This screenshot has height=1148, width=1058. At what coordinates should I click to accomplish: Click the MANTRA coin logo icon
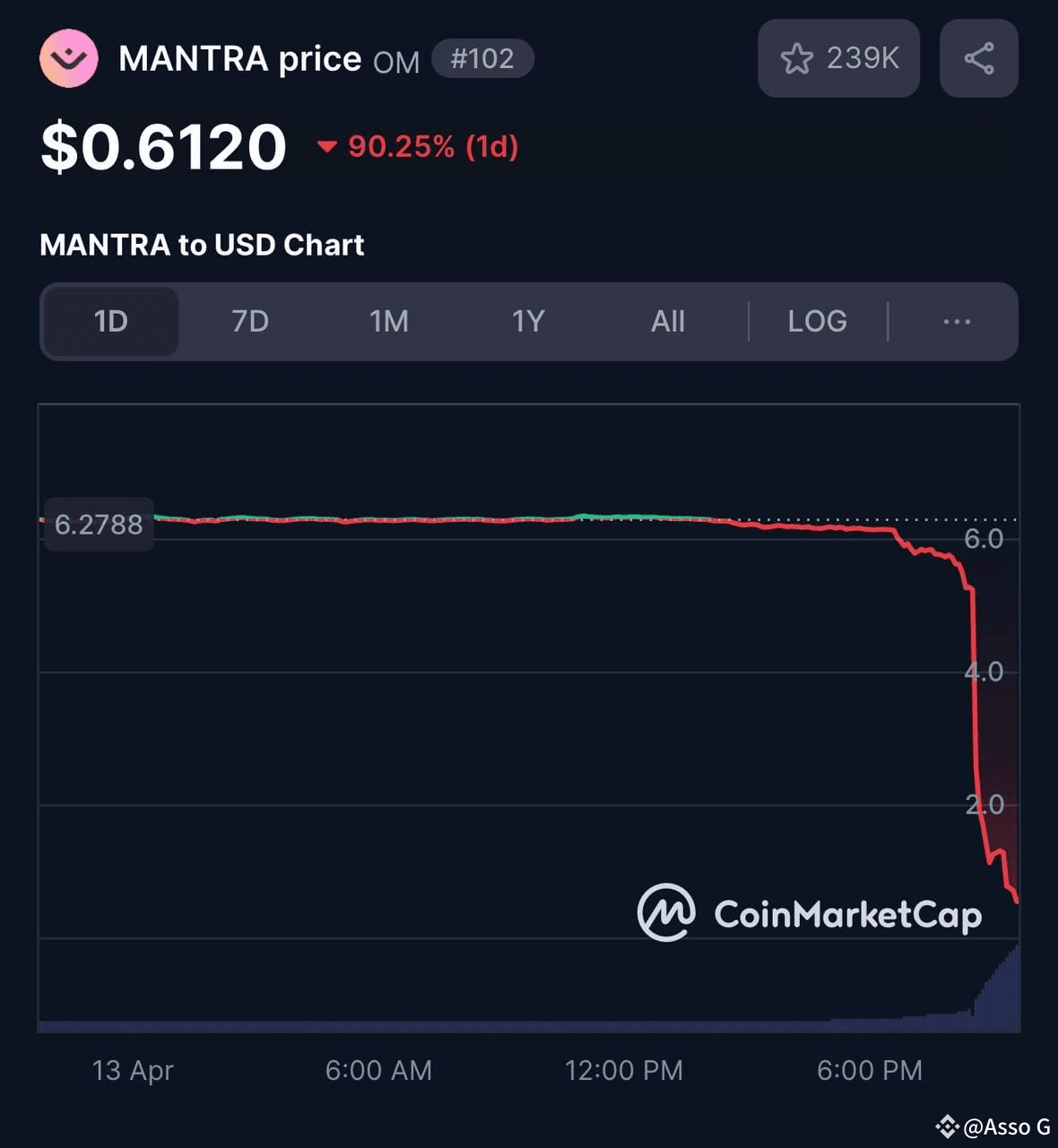pyautogui.click(x=68, y=58)
